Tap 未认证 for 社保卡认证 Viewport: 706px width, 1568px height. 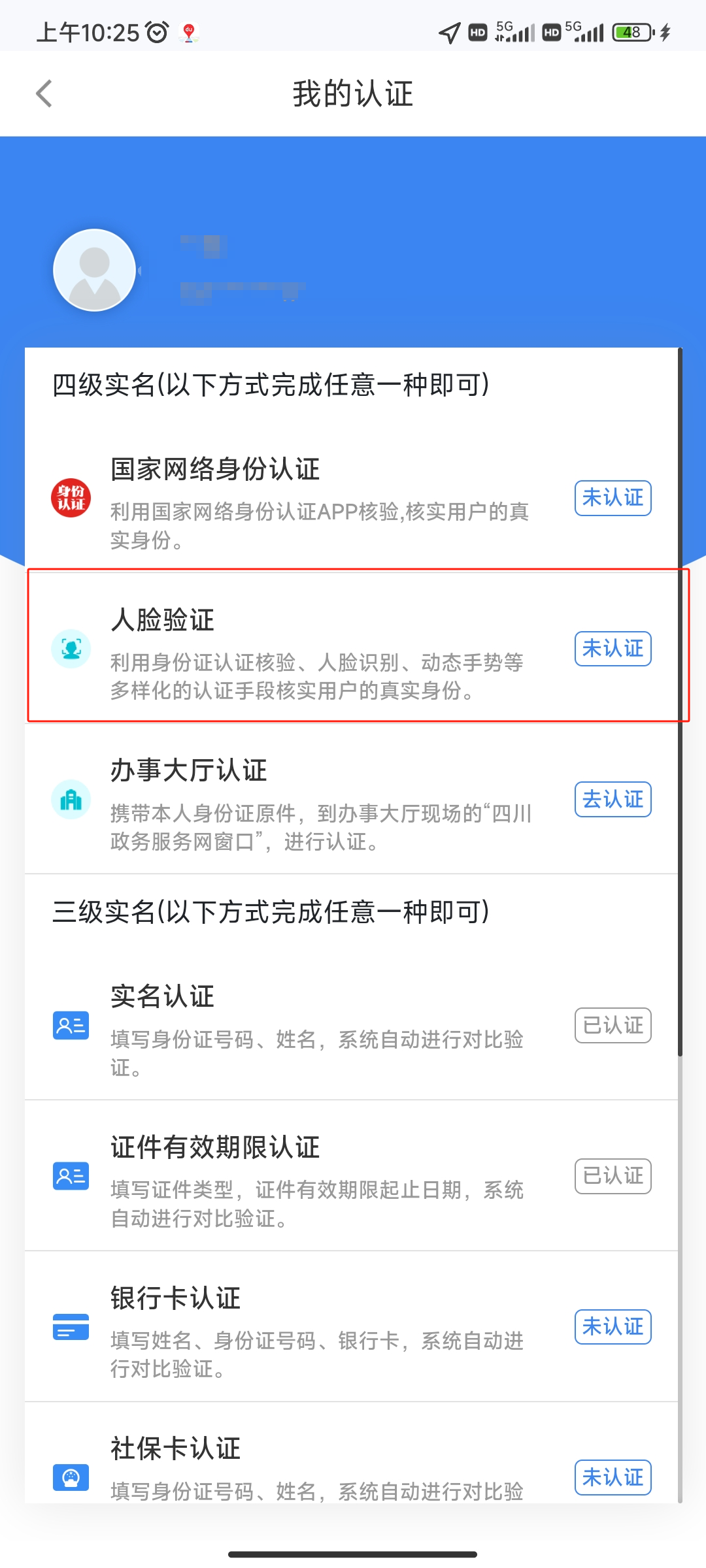pyautogui.click(x=613, y=1477)
